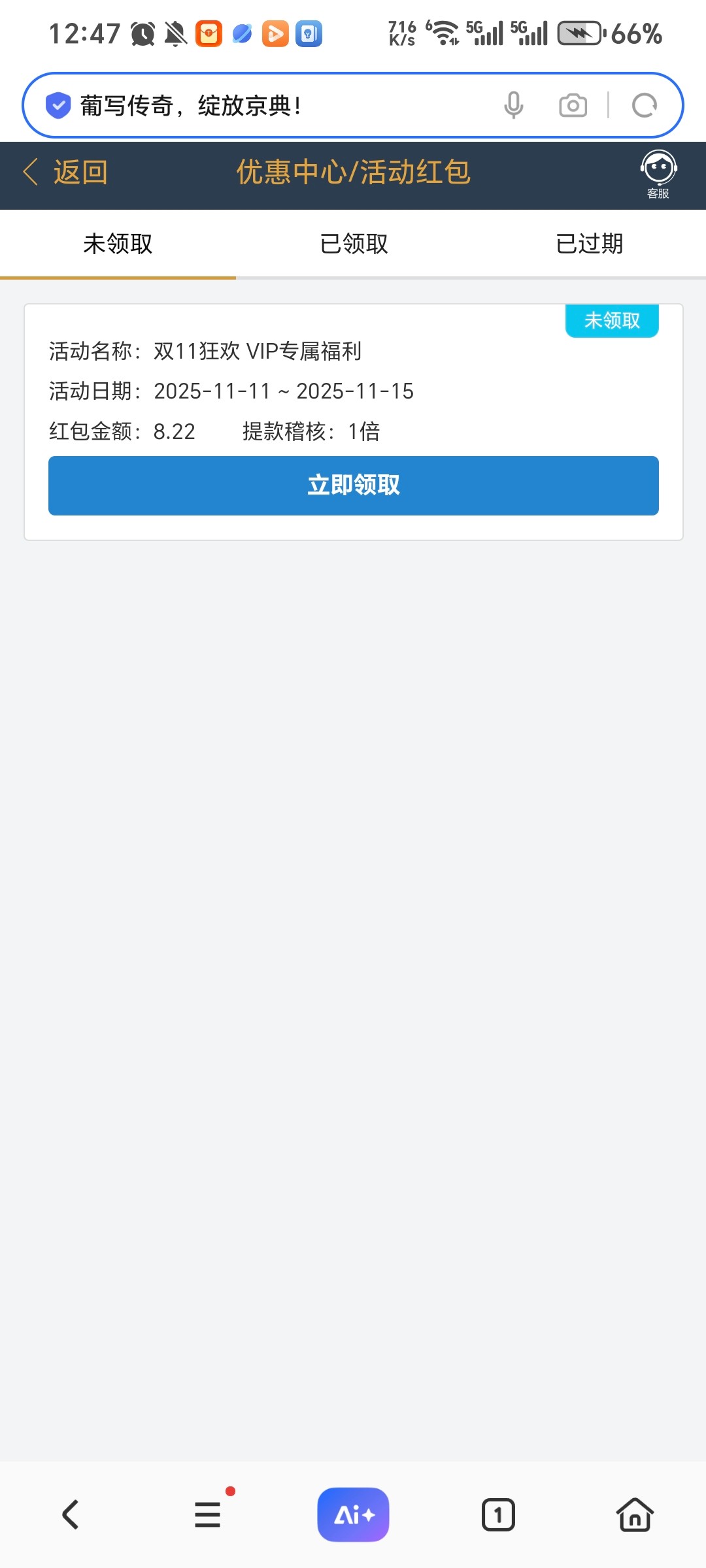706x1568 pixels.
Task: Open the hamburger menu with red dot
Action: click(207, 1514)
